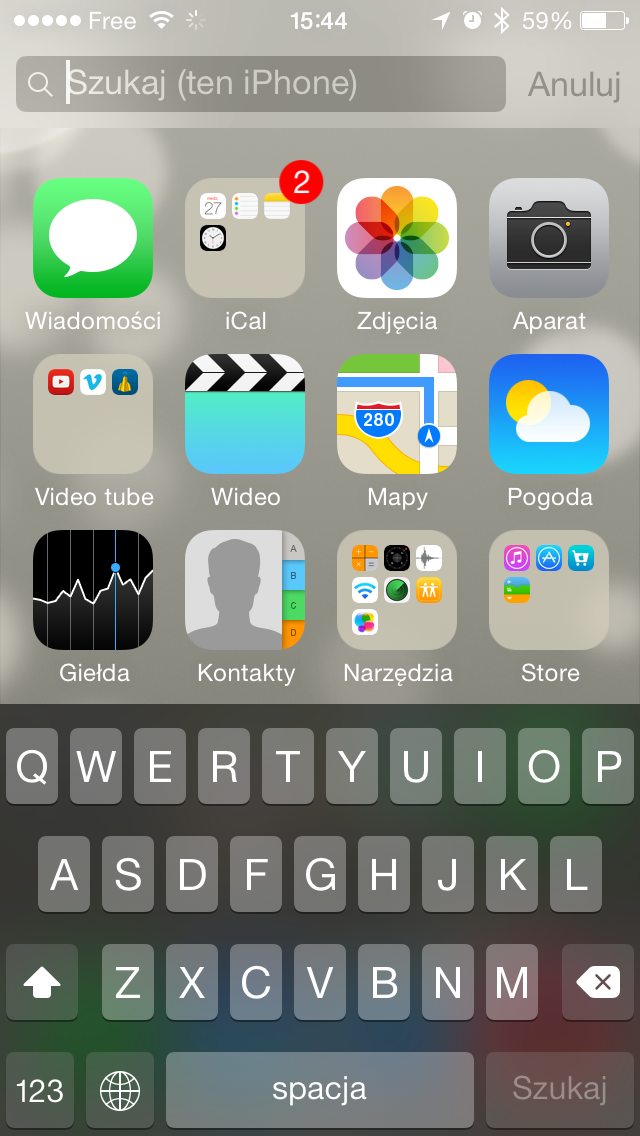Switch to the 123 numeric keyboard
The height and width of the screenshot is (1136, 640).
[x=40, y=1089]
